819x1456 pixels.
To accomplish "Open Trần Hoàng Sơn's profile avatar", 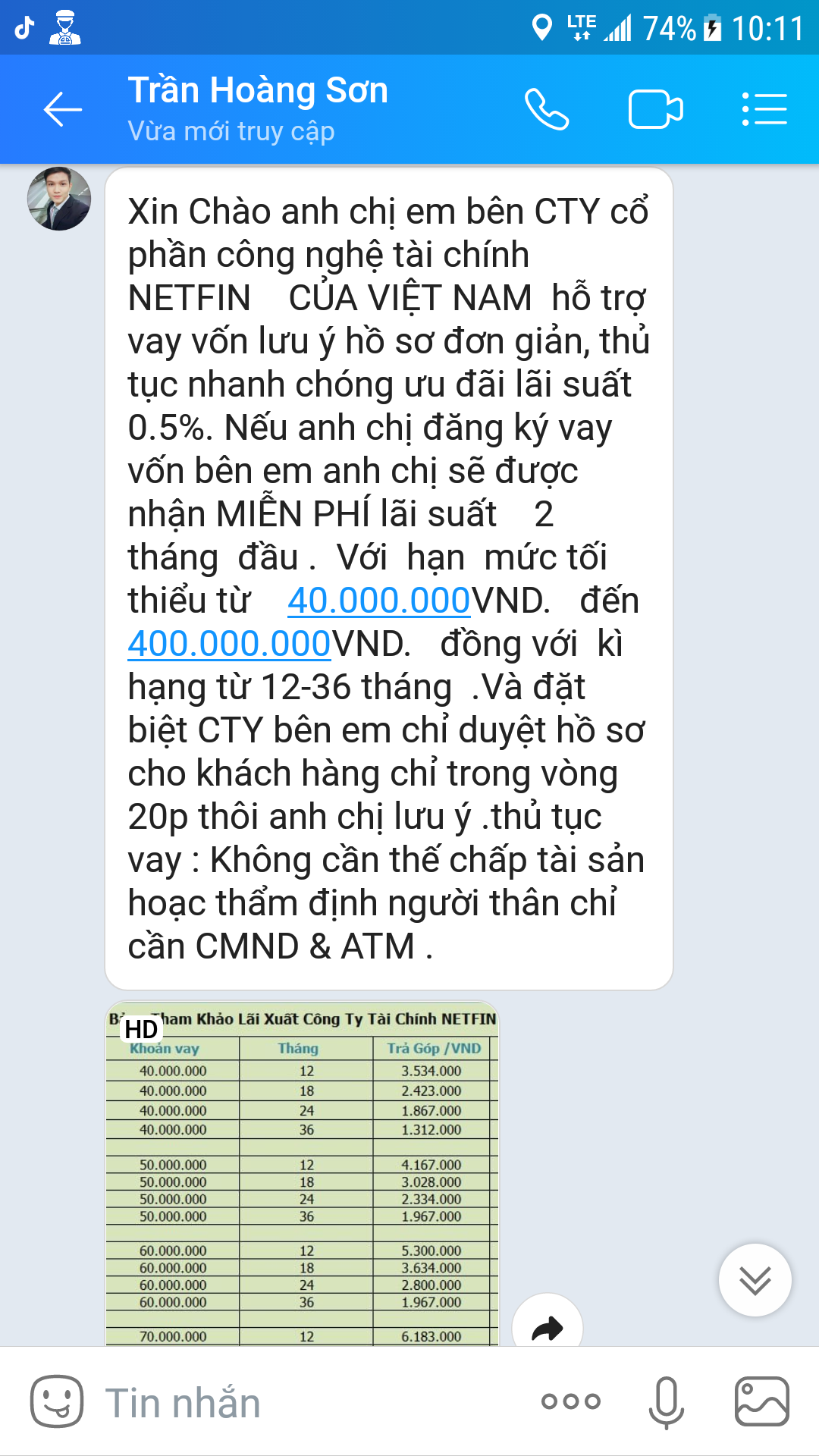I will pos(59,199).
